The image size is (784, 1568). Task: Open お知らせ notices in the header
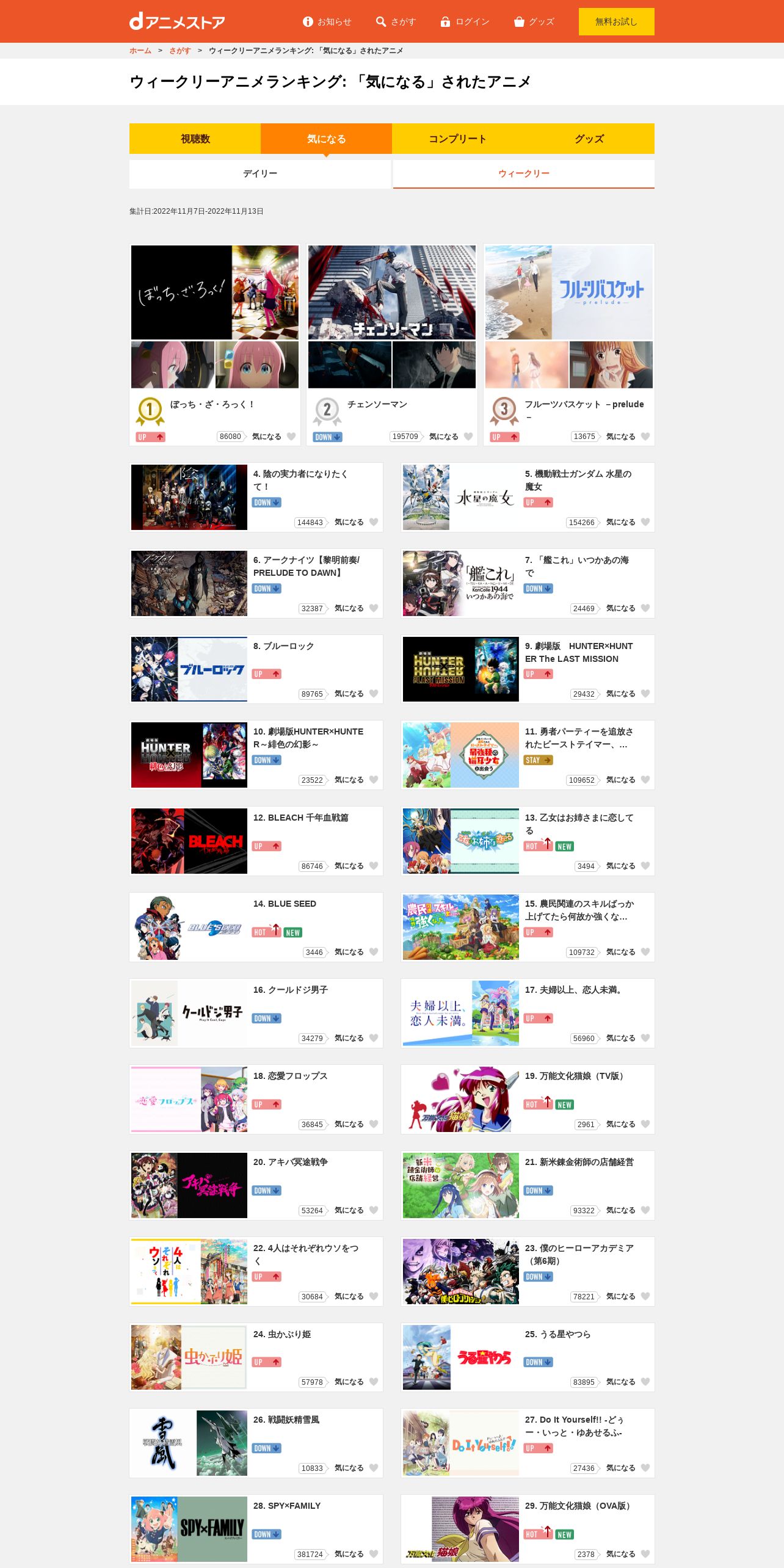pyautogui.click(x=327, y=21)
